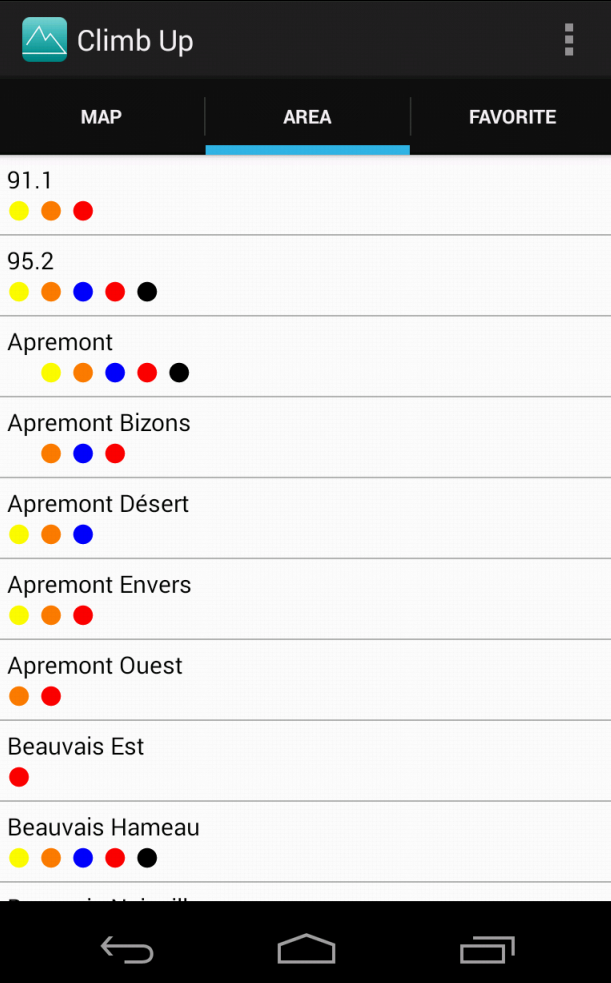The width and height of the screenshot is (611, 983).
Task: Open the overflow menu
Action: tap(568, 40)
